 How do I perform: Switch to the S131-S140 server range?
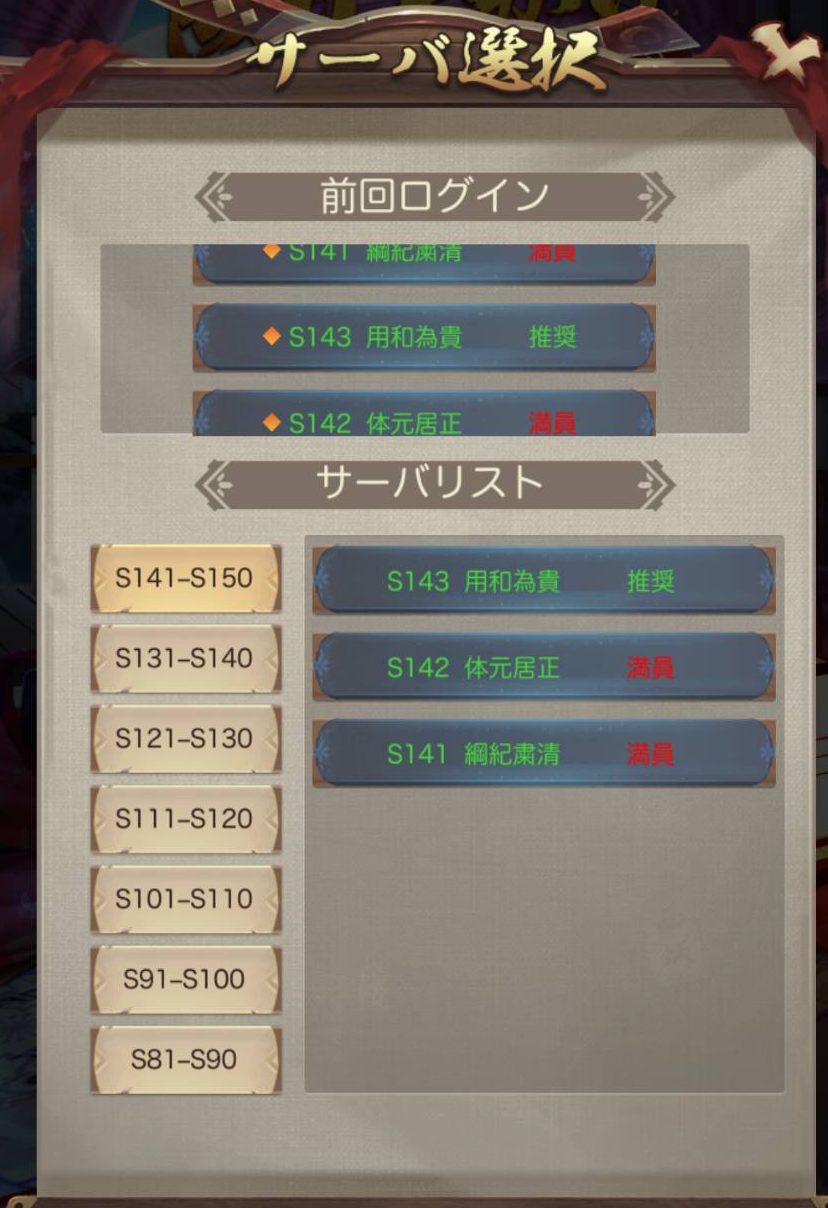pos(185,658)
